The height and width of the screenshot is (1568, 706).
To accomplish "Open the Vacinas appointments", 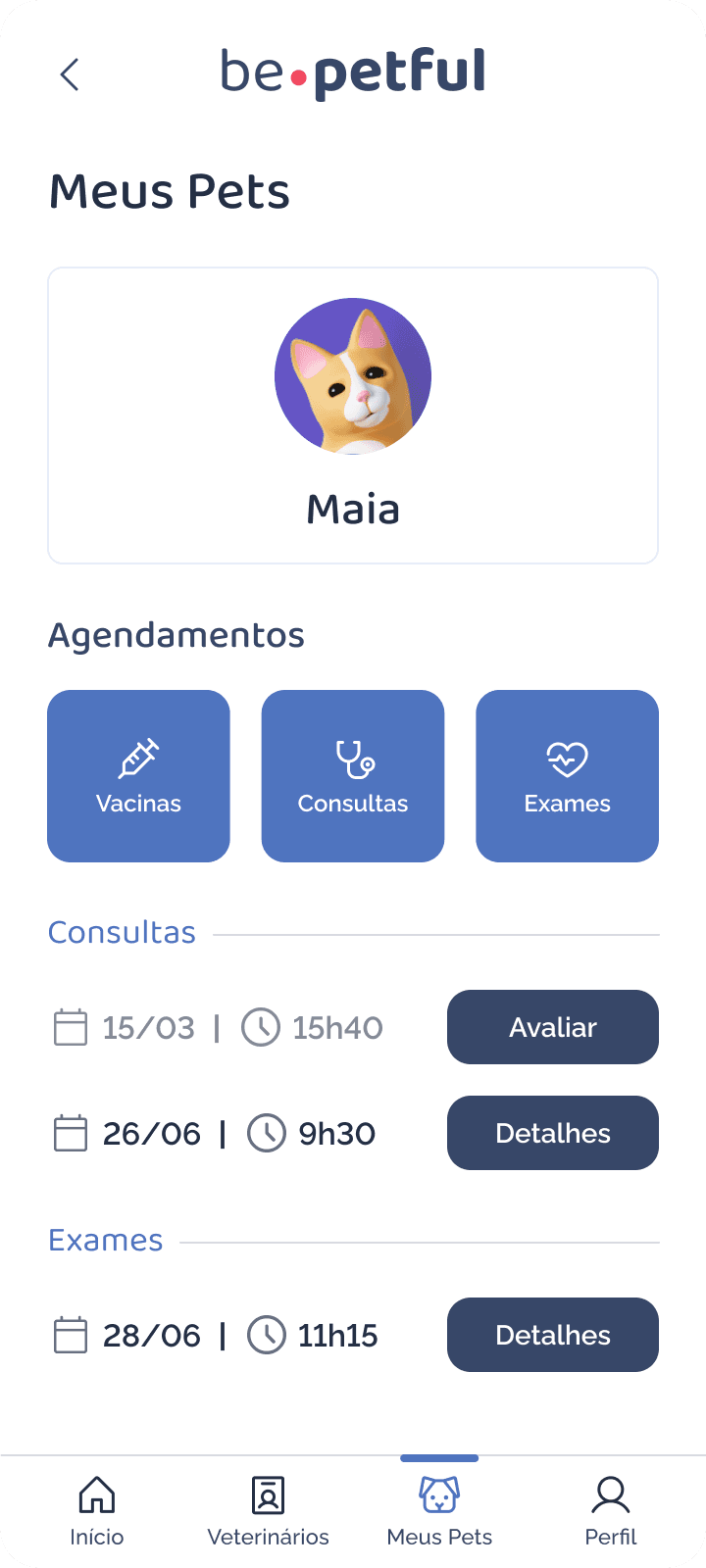I will click(138, 776).
